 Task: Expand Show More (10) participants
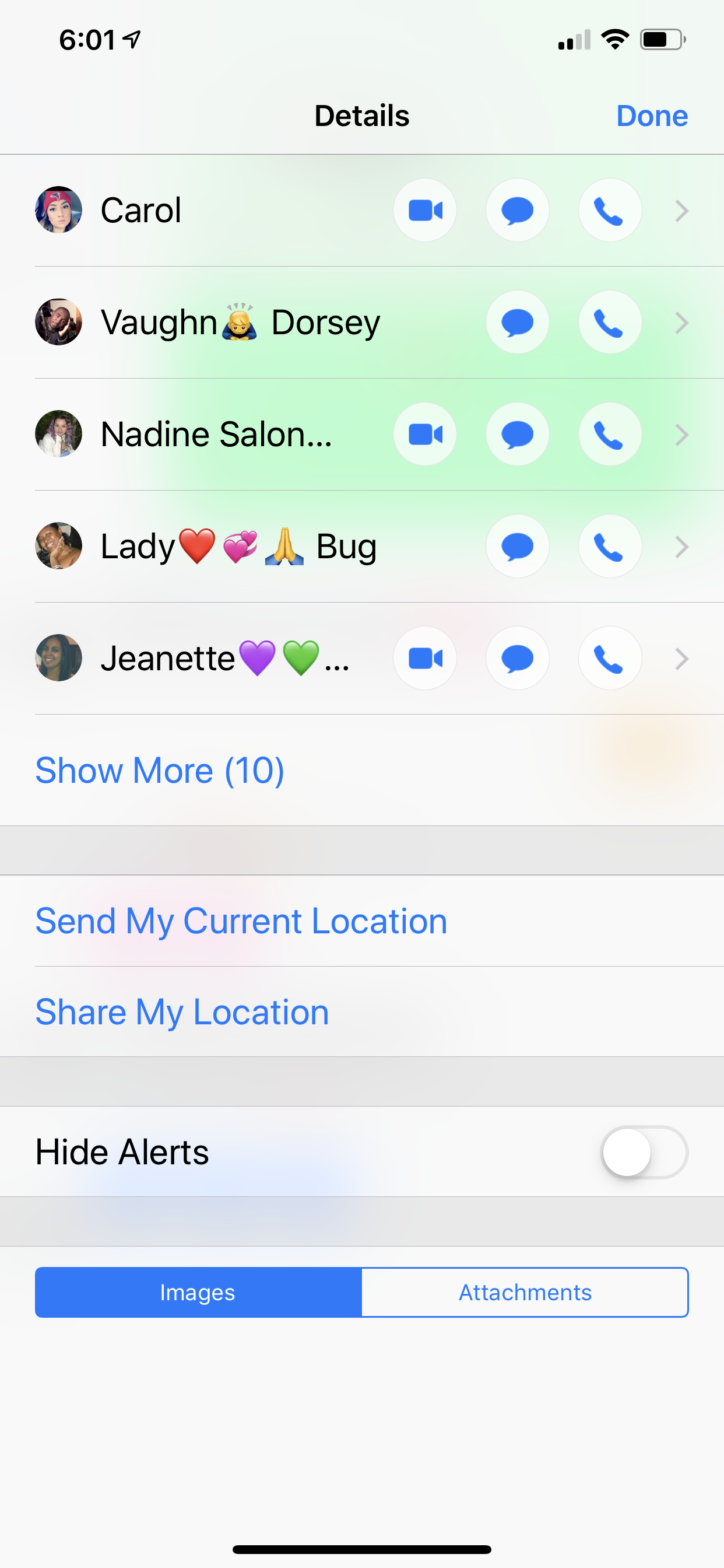(159, 771)
